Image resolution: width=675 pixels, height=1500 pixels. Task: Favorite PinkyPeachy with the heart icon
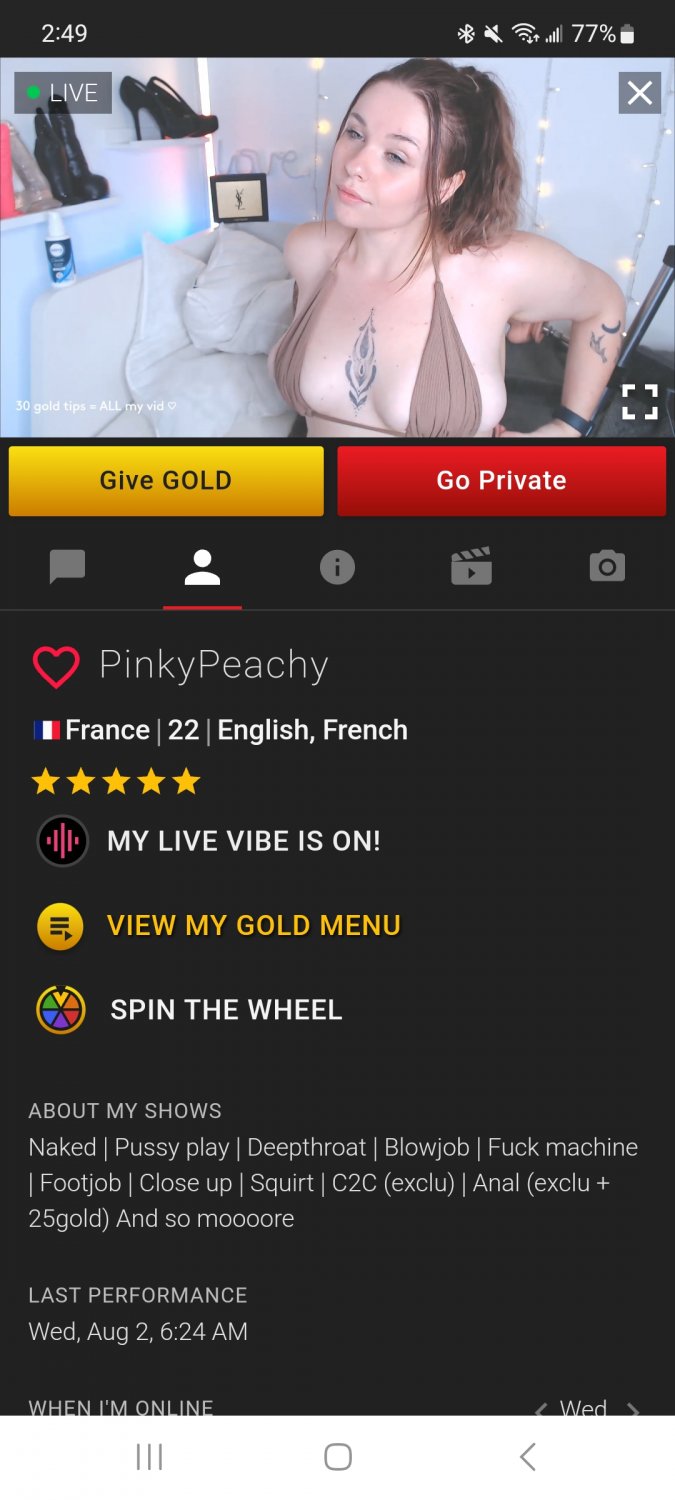56,667
